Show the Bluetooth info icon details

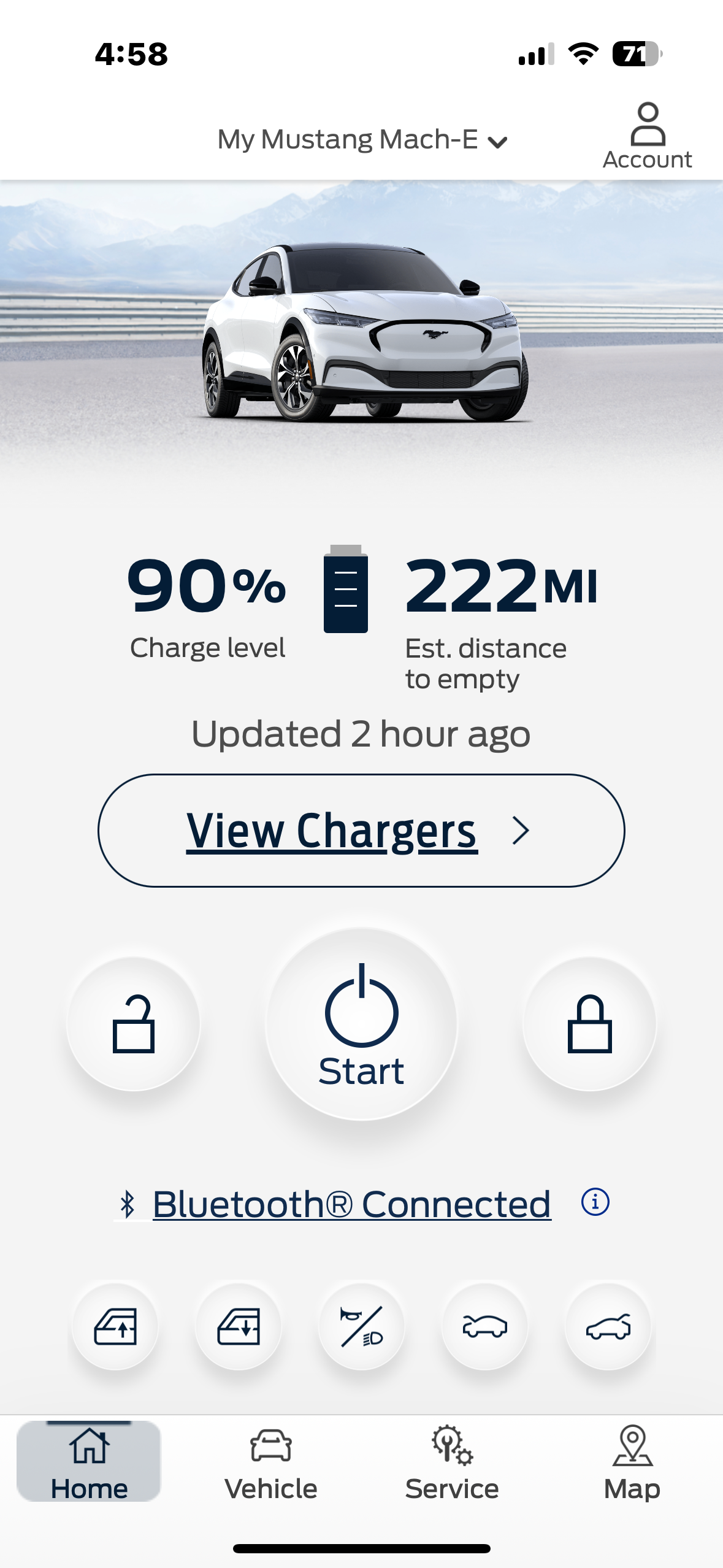(595, 1201)
